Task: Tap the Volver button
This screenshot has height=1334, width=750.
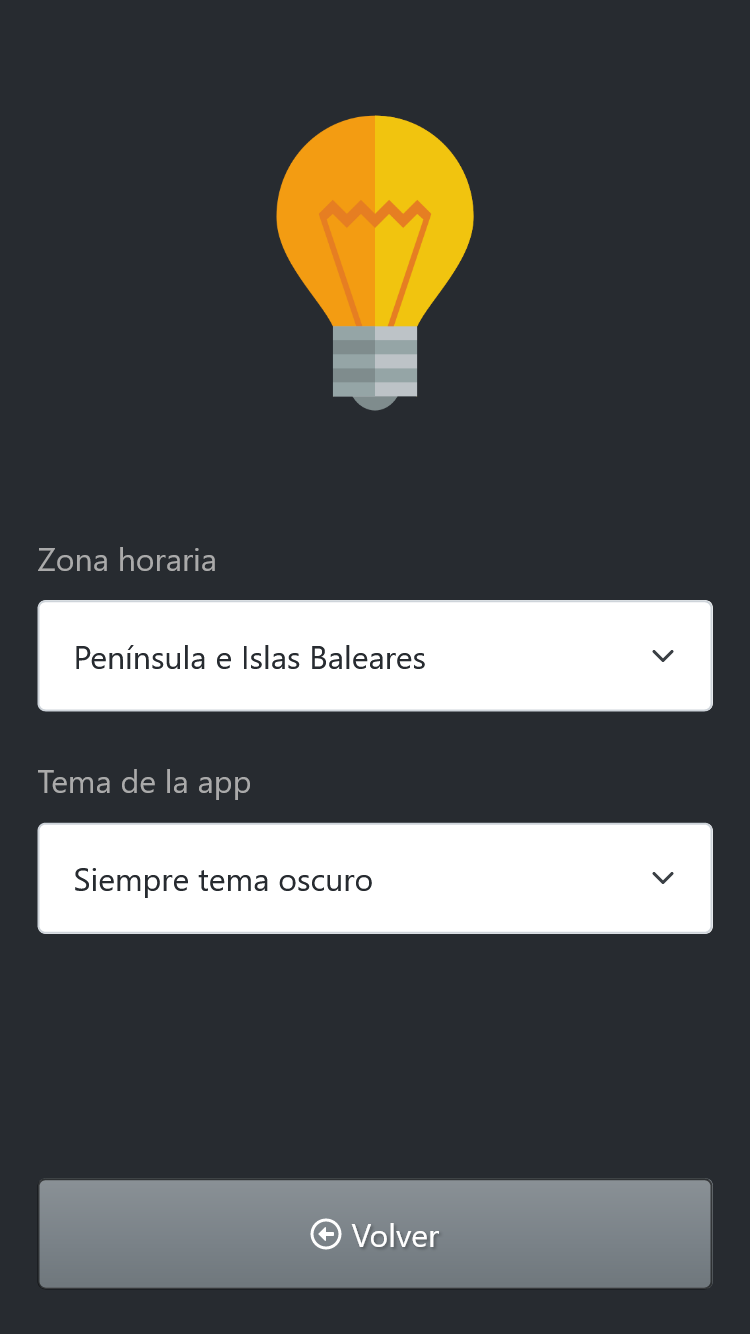Action: (375, 1234)
